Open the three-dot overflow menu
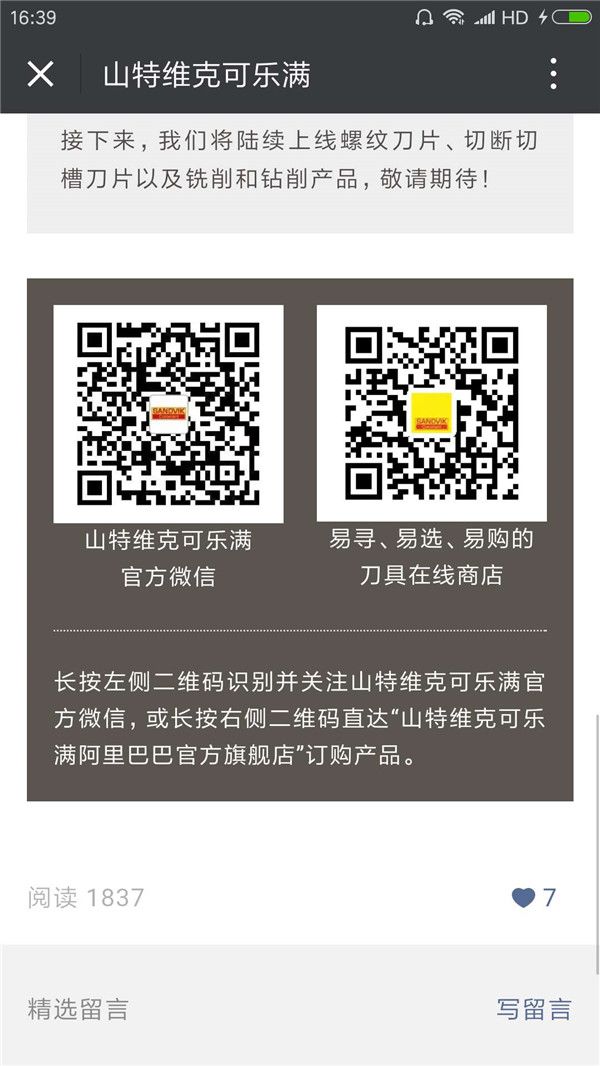Image resolution: width=600 pixels, height=1066 pixels. click(553, 74)
